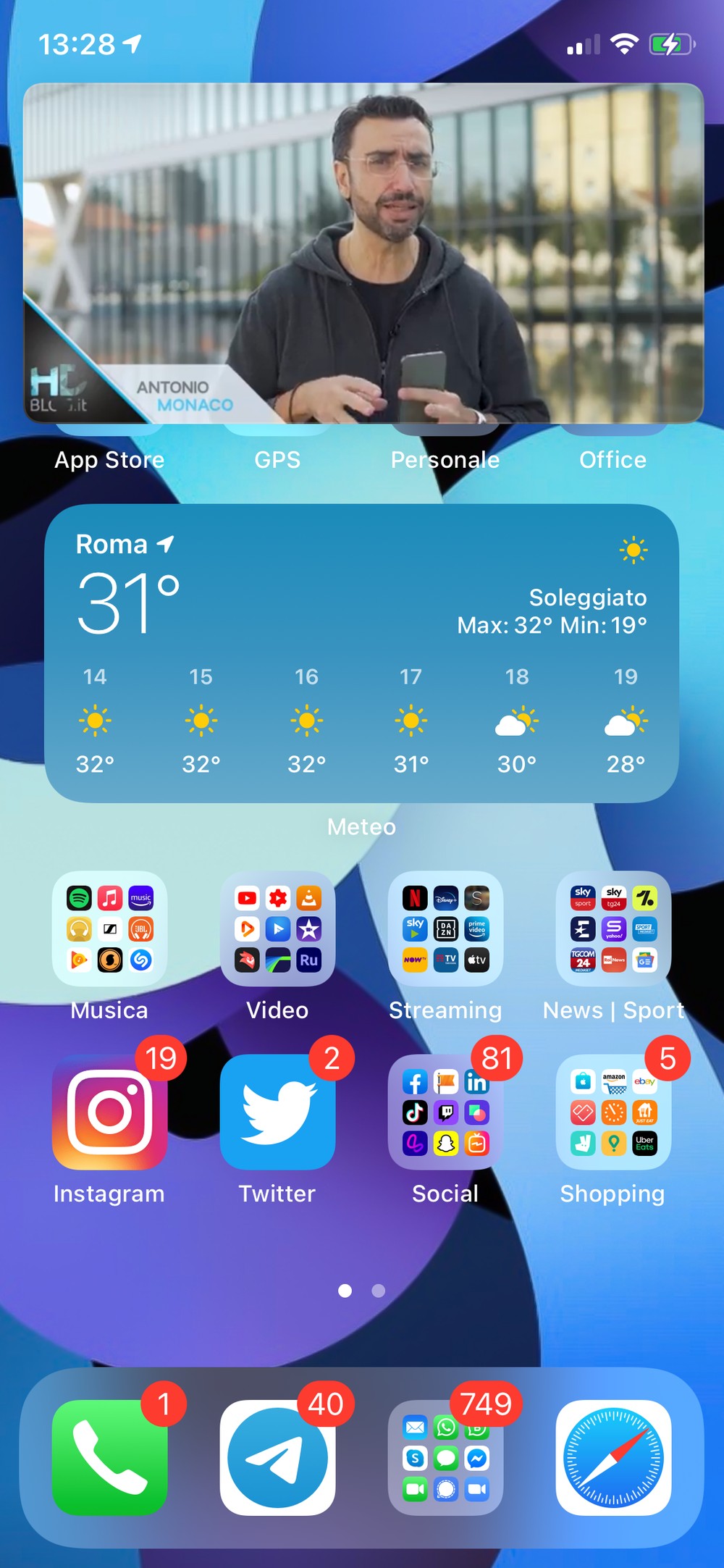Launch Instagram
The image size is (724, 1568).
pyautogui.click(x=109, y=1112)
